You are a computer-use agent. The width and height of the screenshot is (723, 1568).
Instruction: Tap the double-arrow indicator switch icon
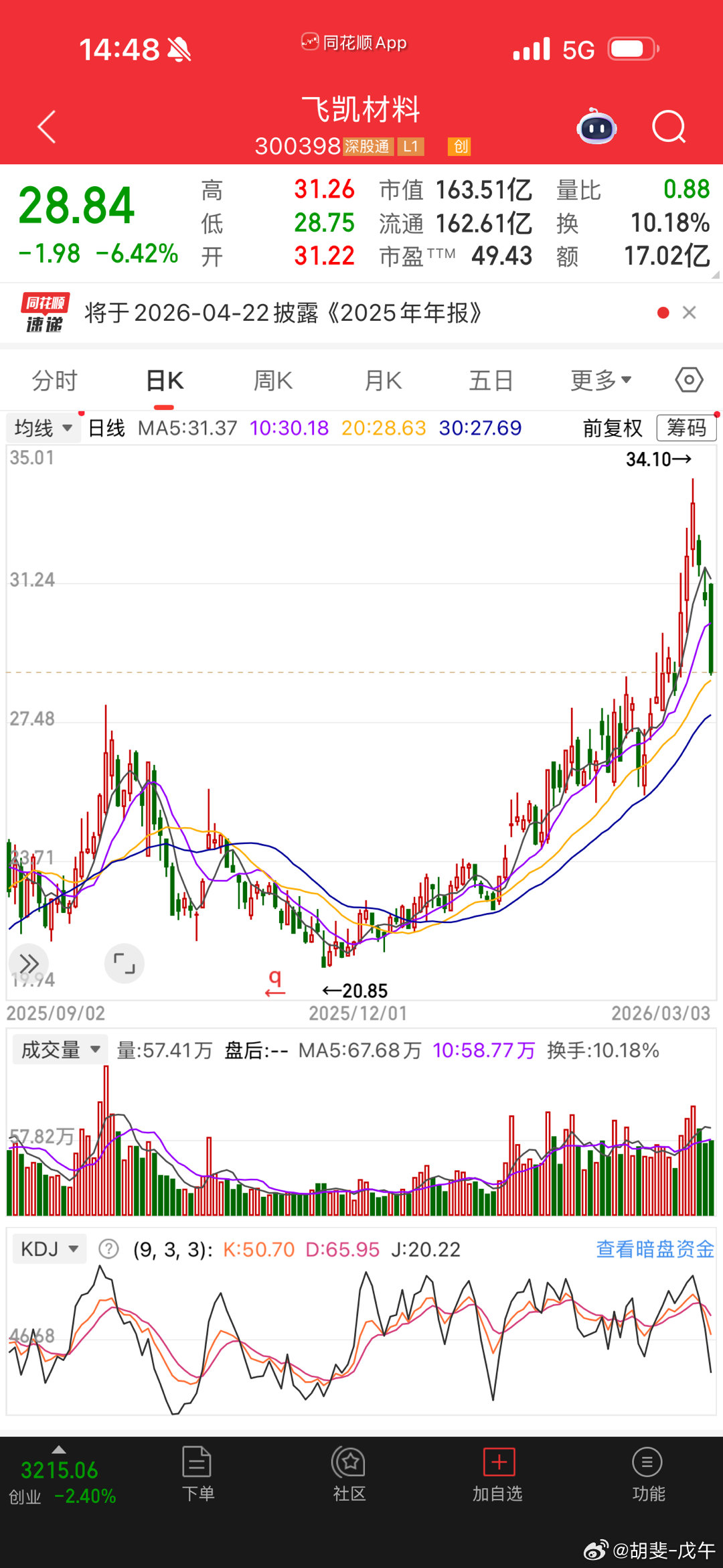29,964
